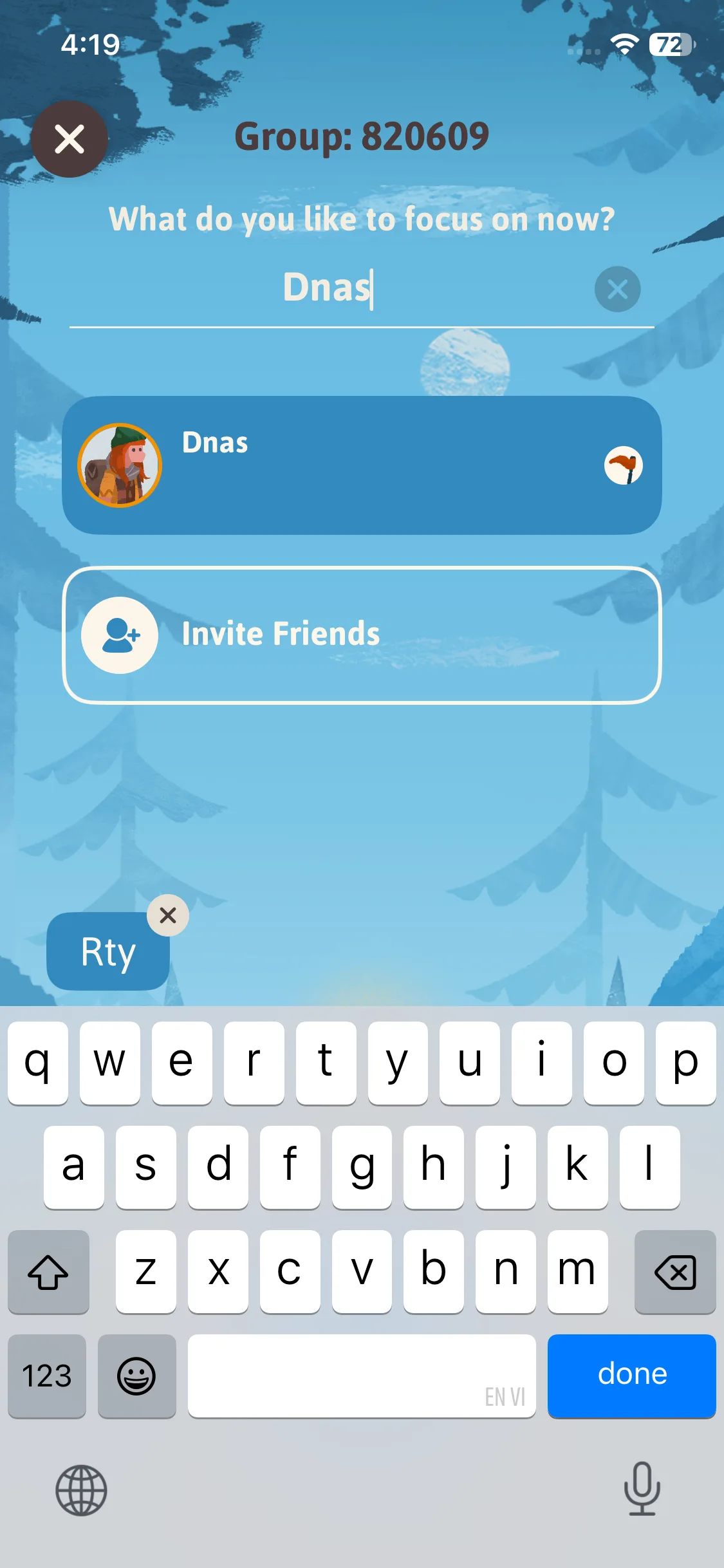Remove the Rty suggestion chip
Viewport: 724px width, 1568px height.
[x=168, y=915]
